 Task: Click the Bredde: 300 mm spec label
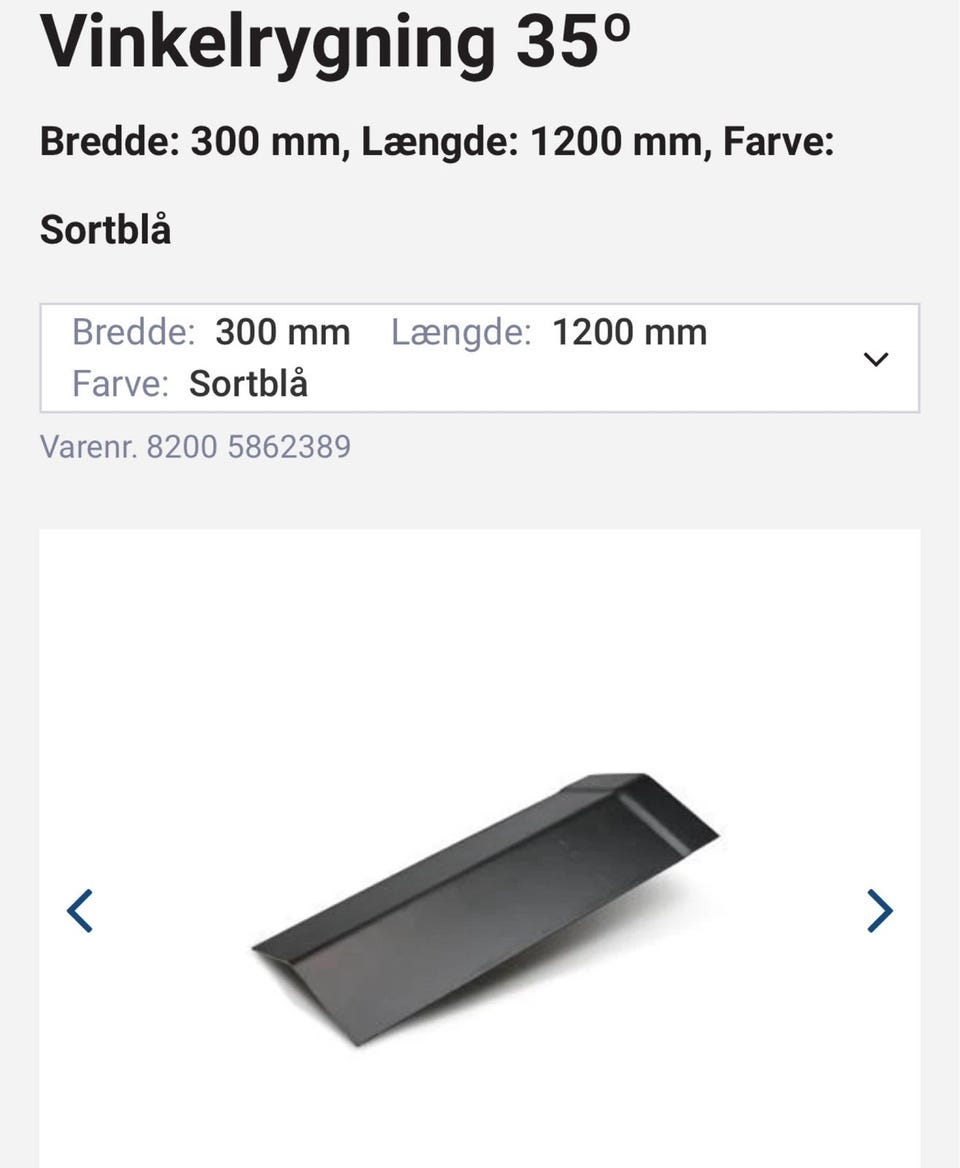pos(211,331)
